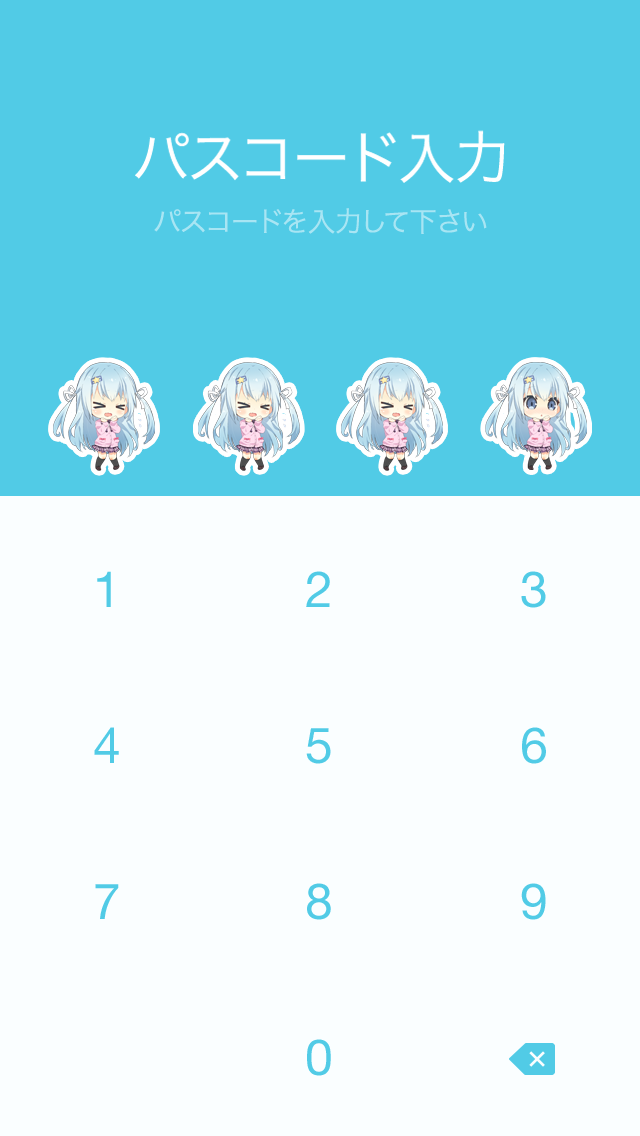Select digit 3 on the keypad

pyautogui.click(x=533, y=591)
